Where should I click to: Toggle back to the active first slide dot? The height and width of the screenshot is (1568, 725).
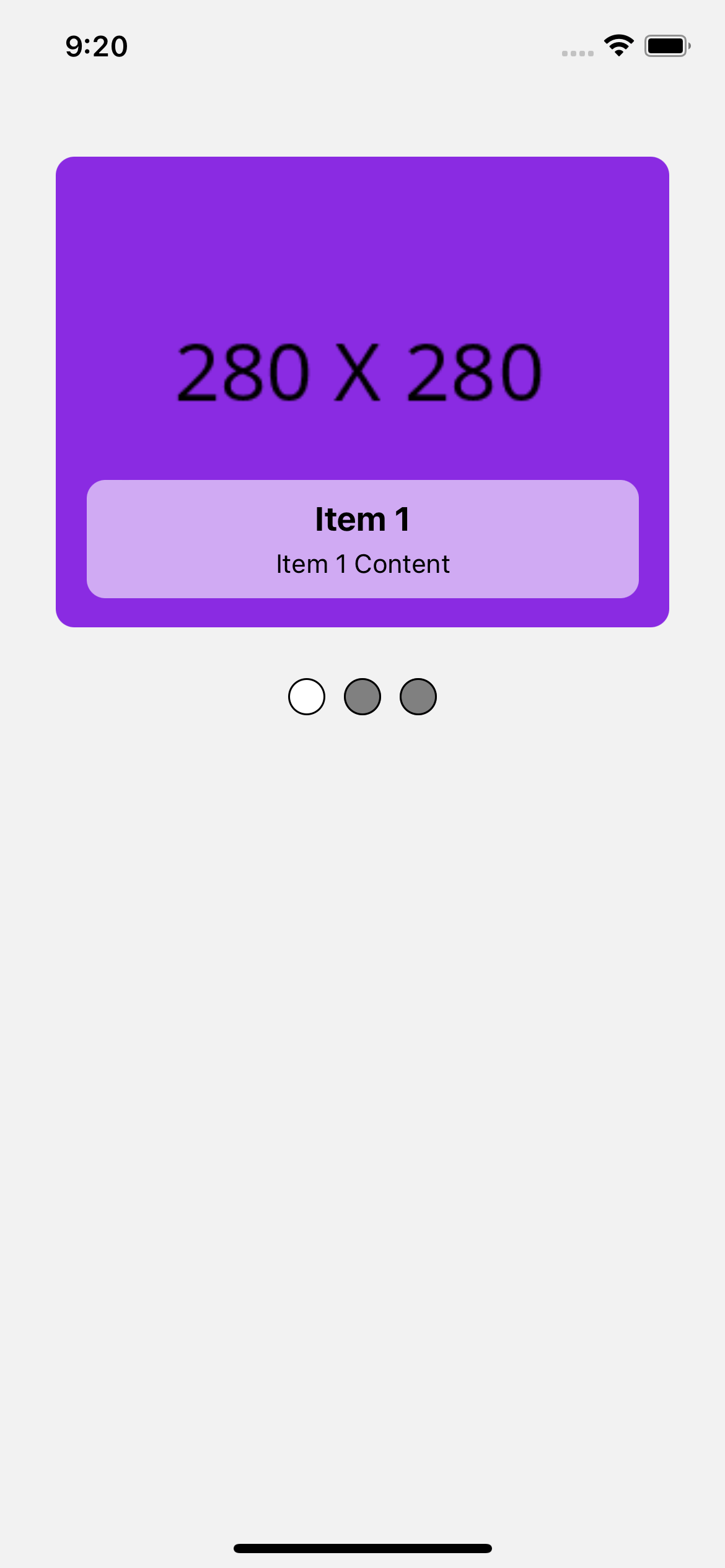(x=306, y=696)
